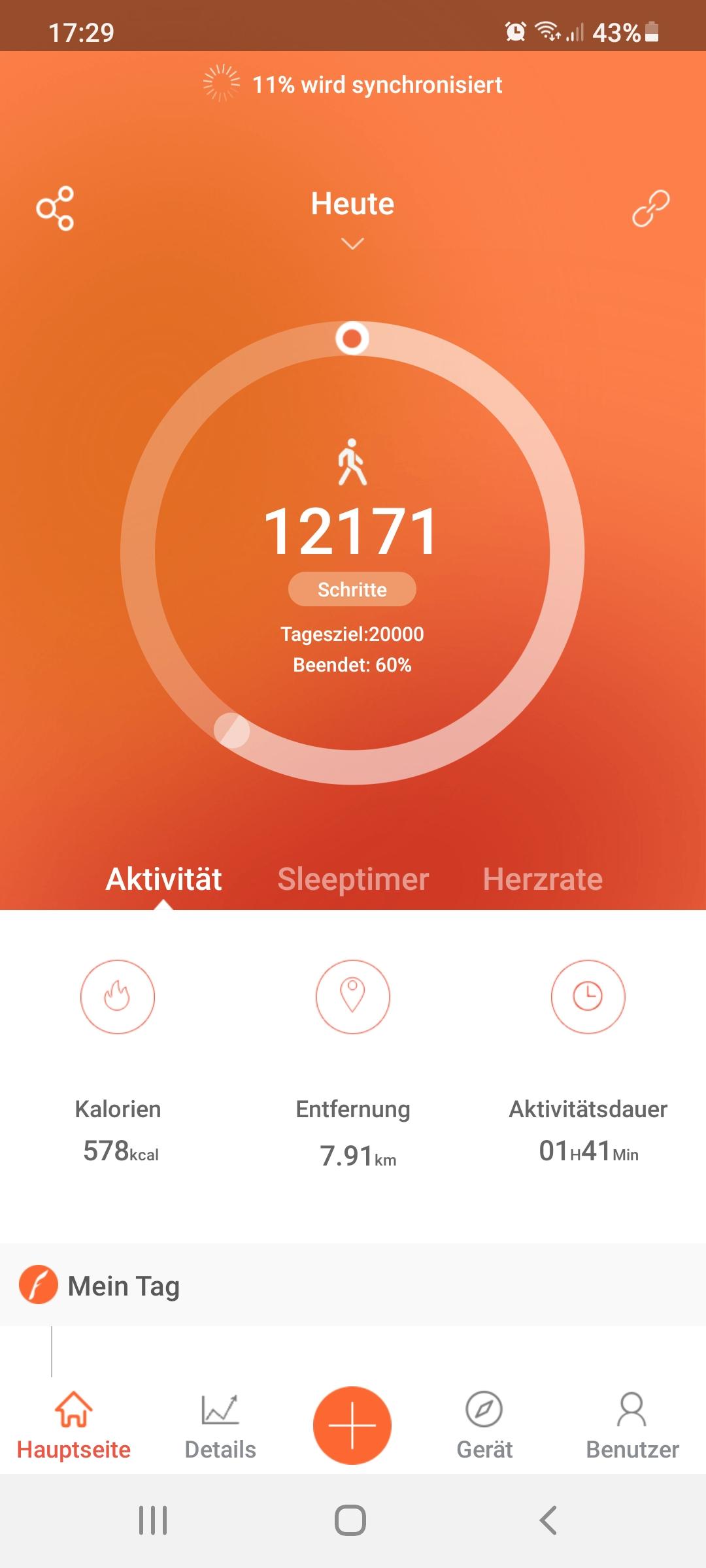Open system recent apps
The height and width of the screenshot is (1568, 706).
point(153,1520)
